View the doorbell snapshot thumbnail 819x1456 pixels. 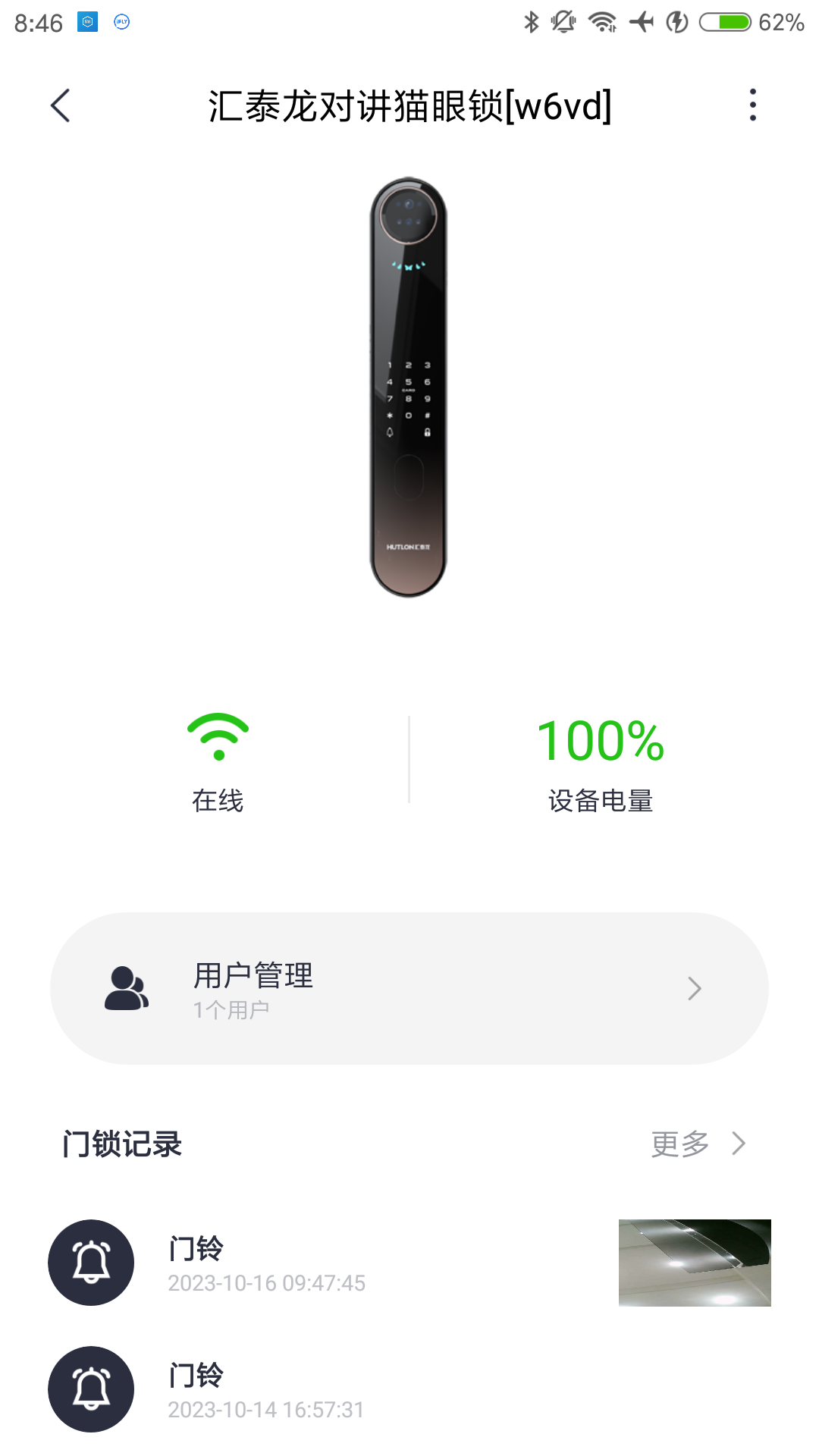tap(695, 1263)
